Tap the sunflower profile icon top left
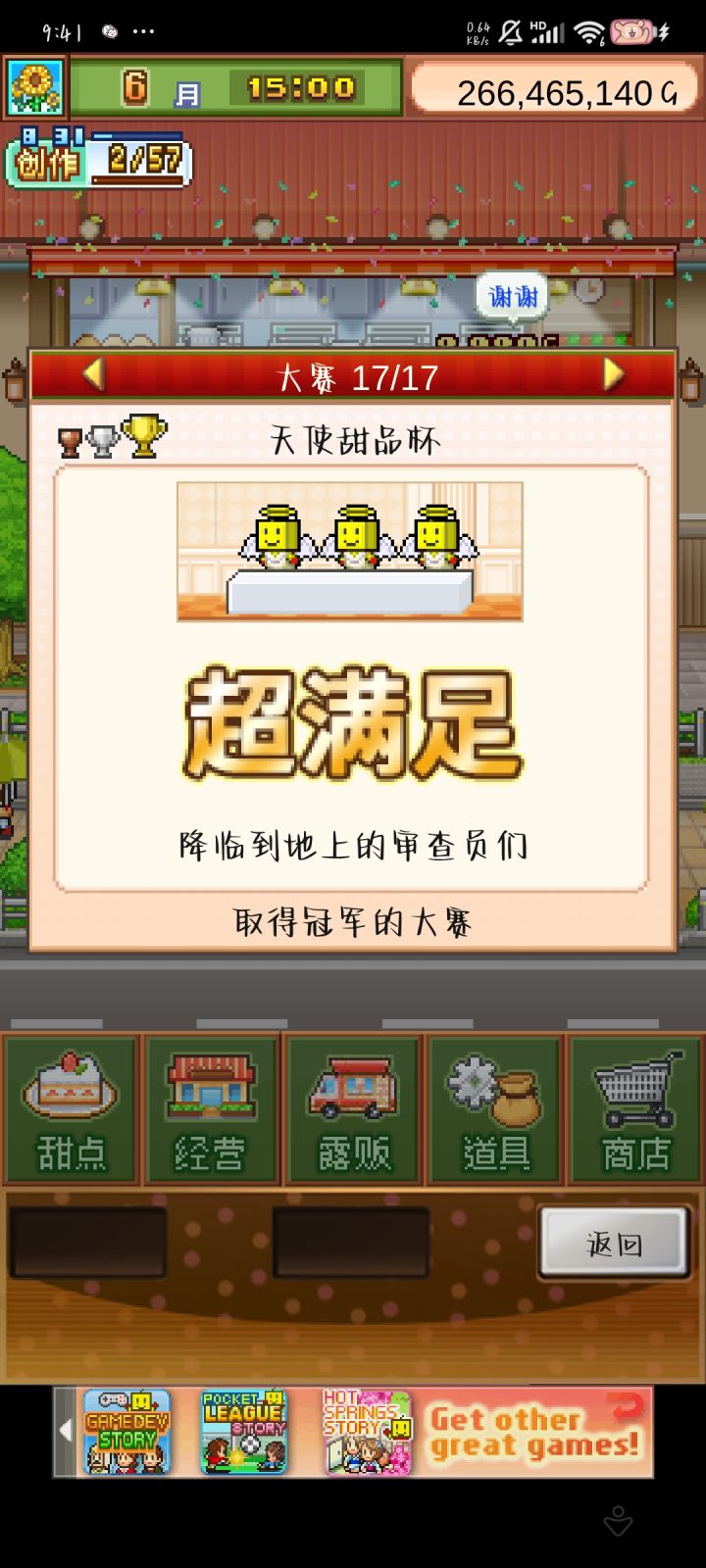The height and width of the screenshot is (1568, 706). [x=32, y=89]
